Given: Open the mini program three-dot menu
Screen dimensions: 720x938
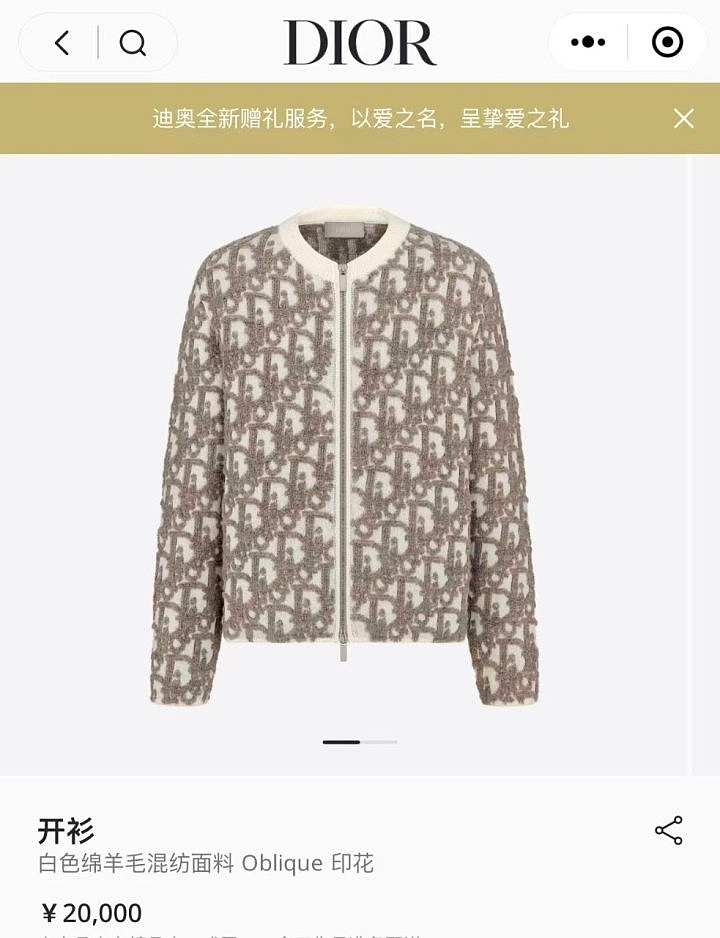Looking at the screenshot, I should pyautogui.click(x=588, y=42).
